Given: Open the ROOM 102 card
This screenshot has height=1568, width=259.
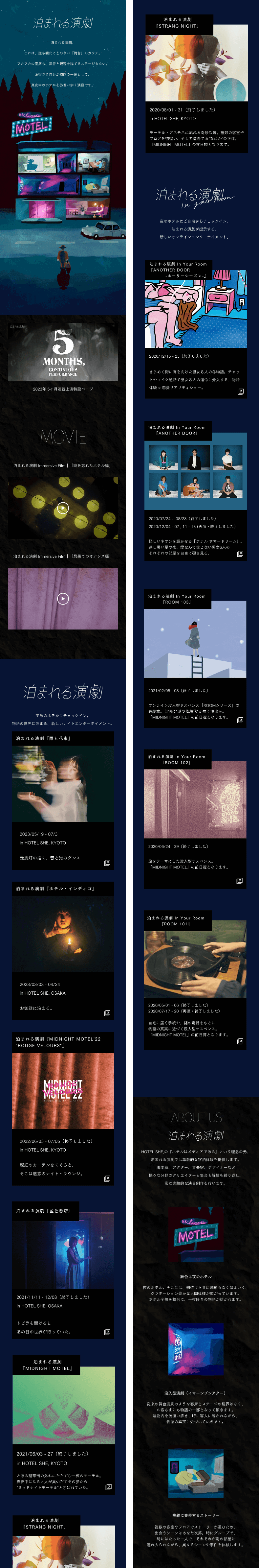Looking at the screenshot, I should tap(195, 799).
